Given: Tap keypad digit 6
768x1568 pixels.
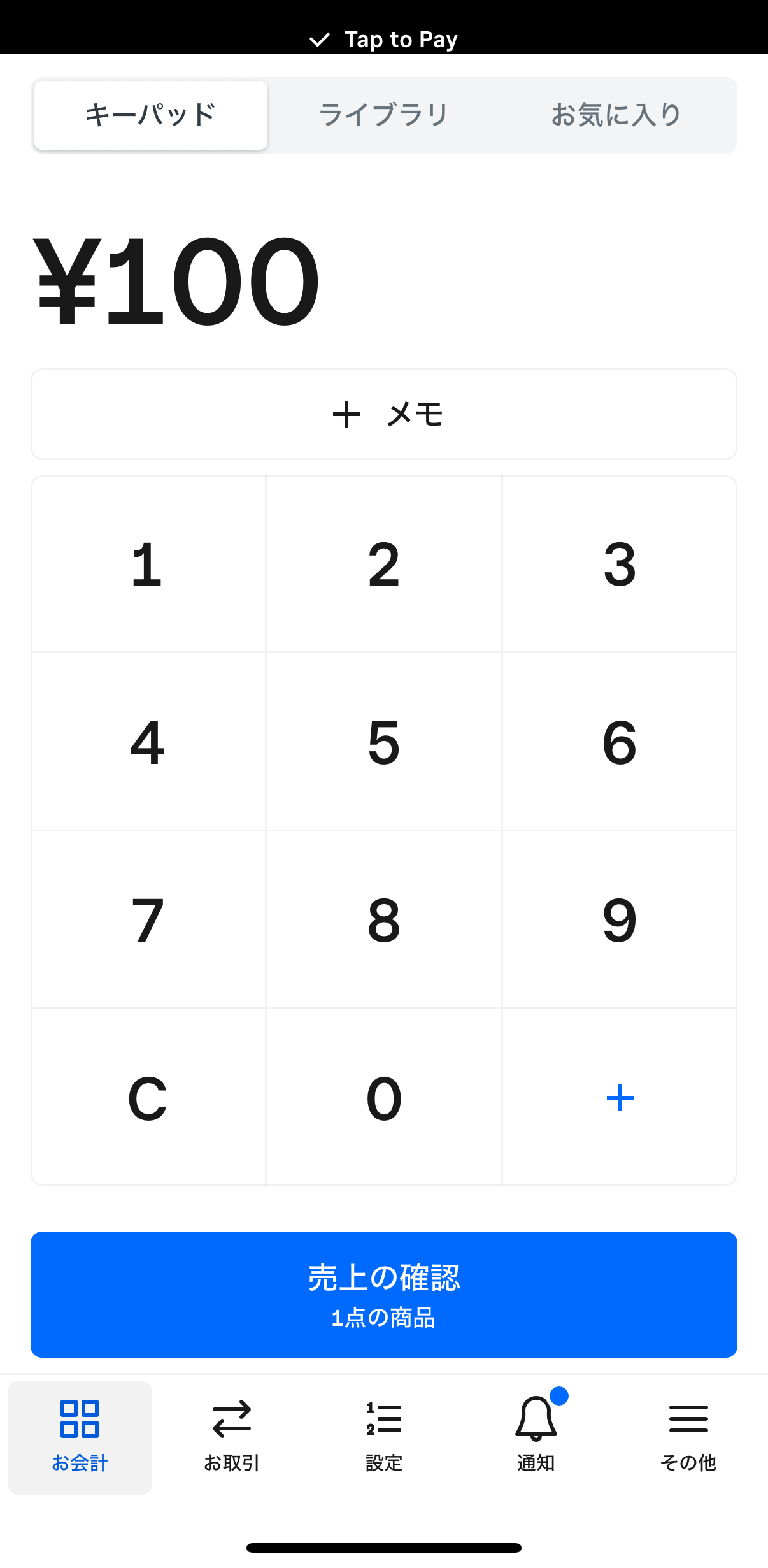Looking at the screenshot, I should point(619,742).
